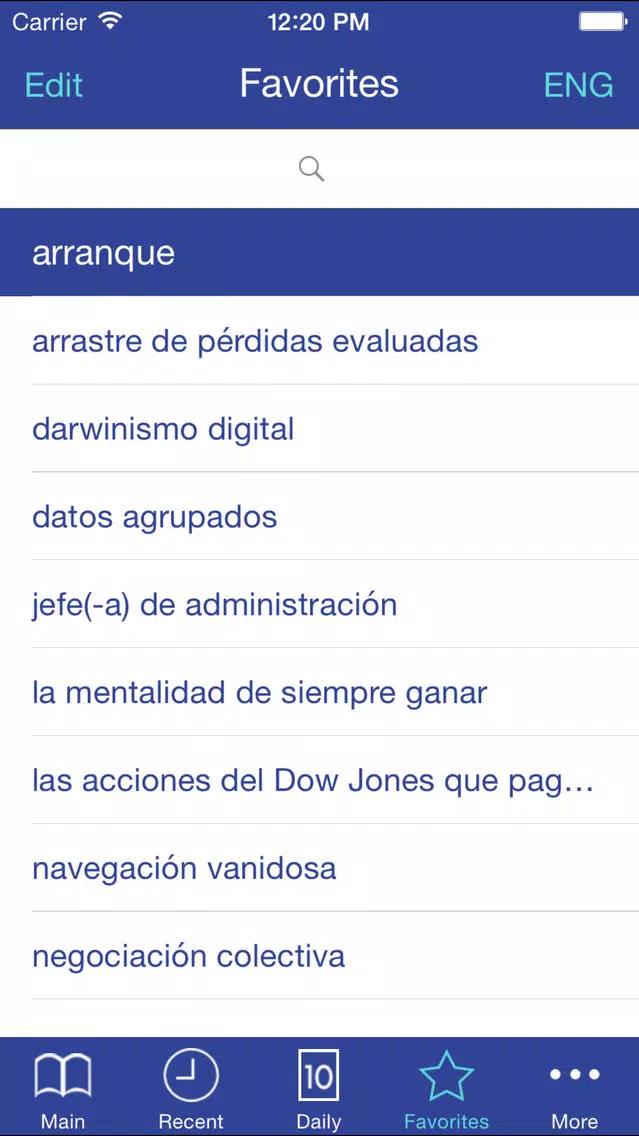
Task: View jefe(-a) de administración entry
Action: (320, 604)
